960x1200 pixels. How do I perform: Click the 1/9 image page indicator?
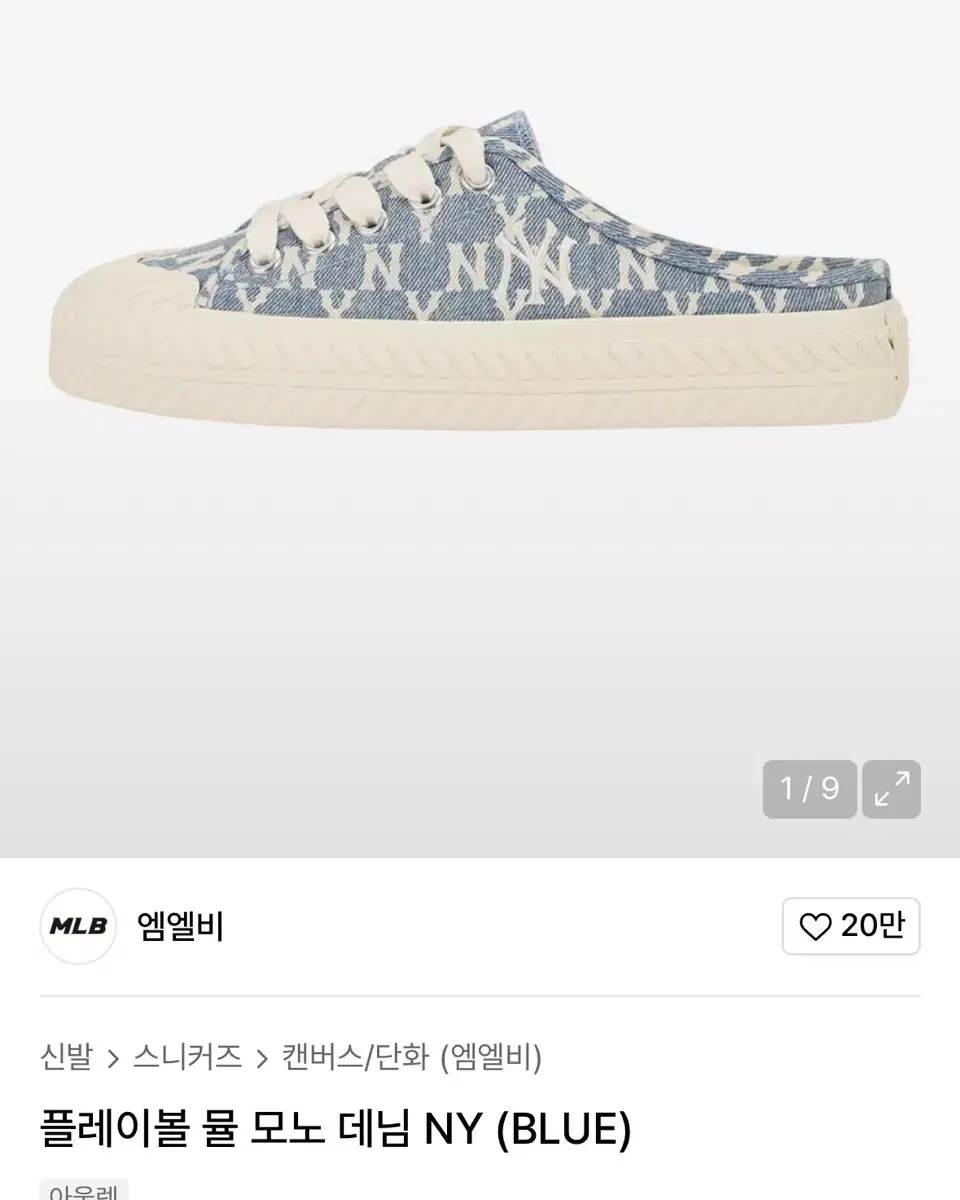[810, 790]
